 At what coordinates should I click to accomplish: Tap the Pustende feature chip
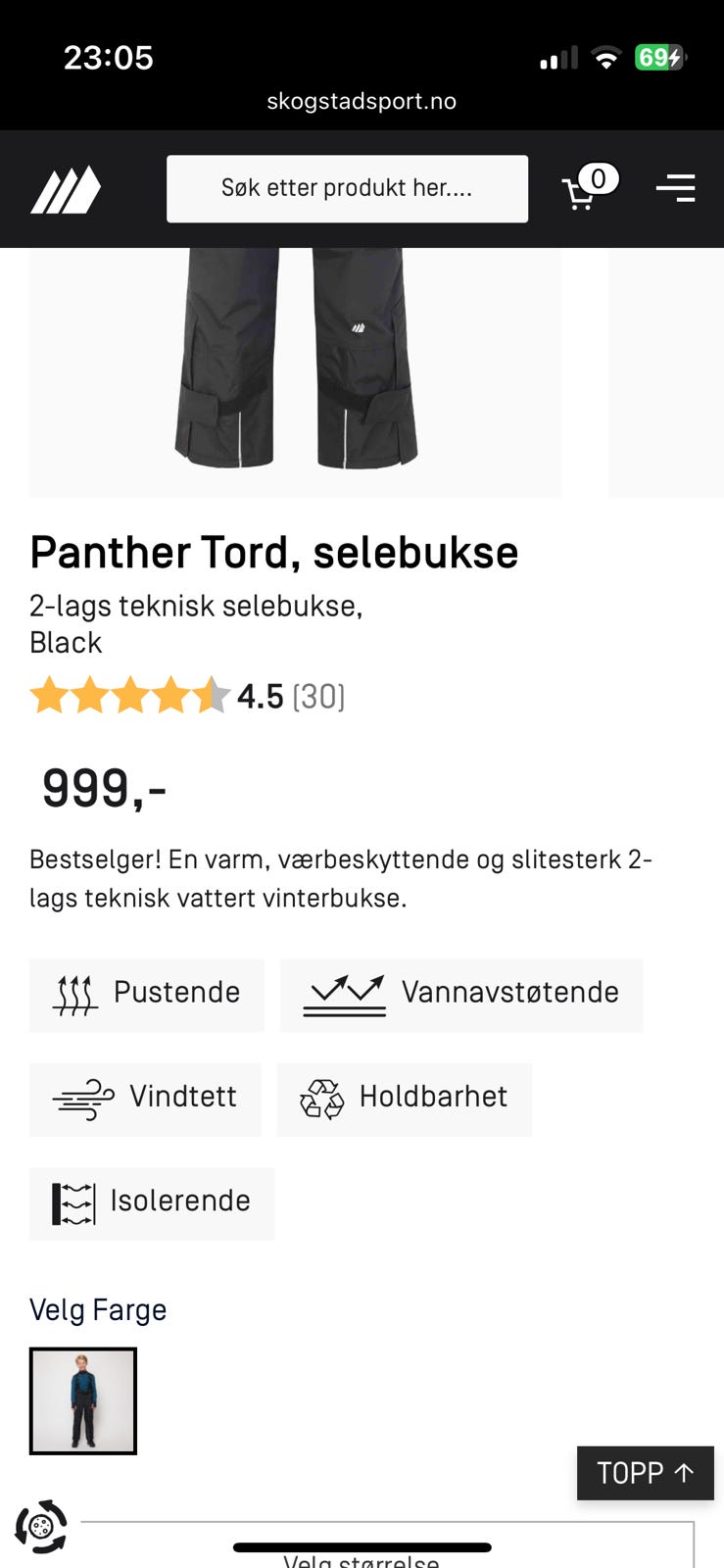point(147,995)
